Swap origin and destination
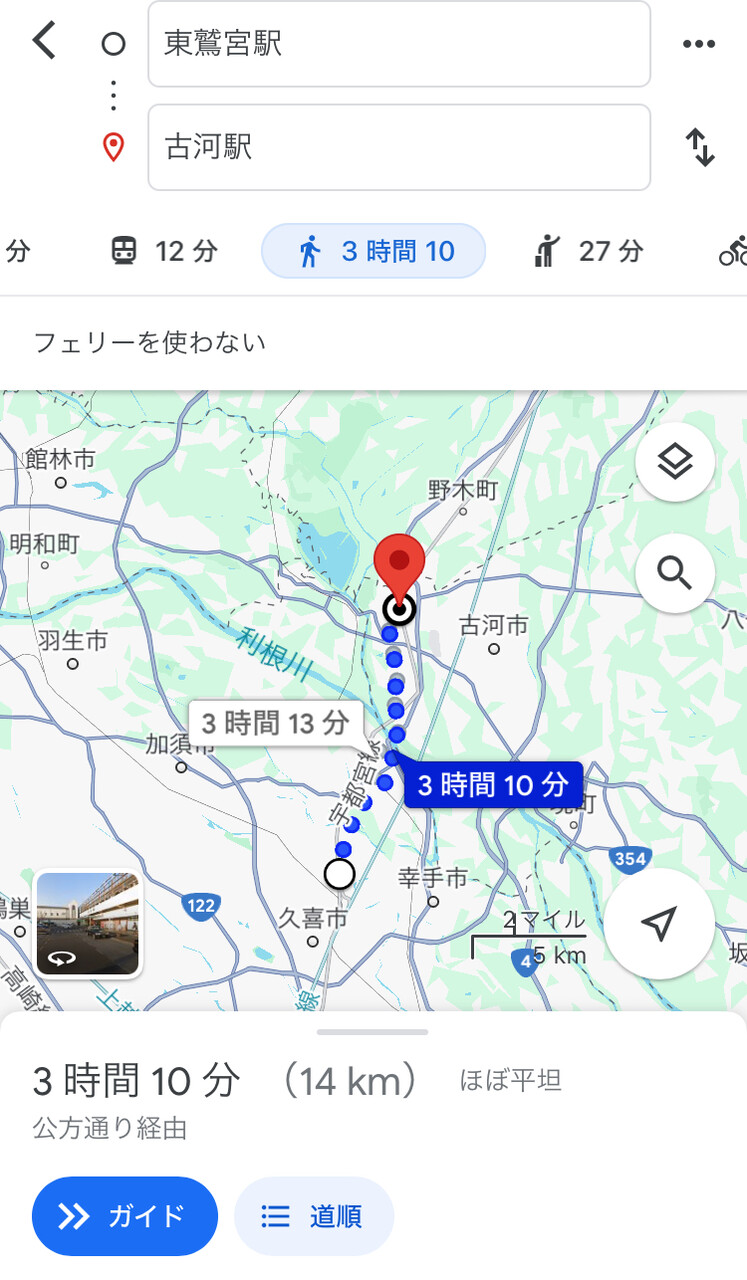The height and width of the screenshot is (1280, 747). [x=700, y=148]
